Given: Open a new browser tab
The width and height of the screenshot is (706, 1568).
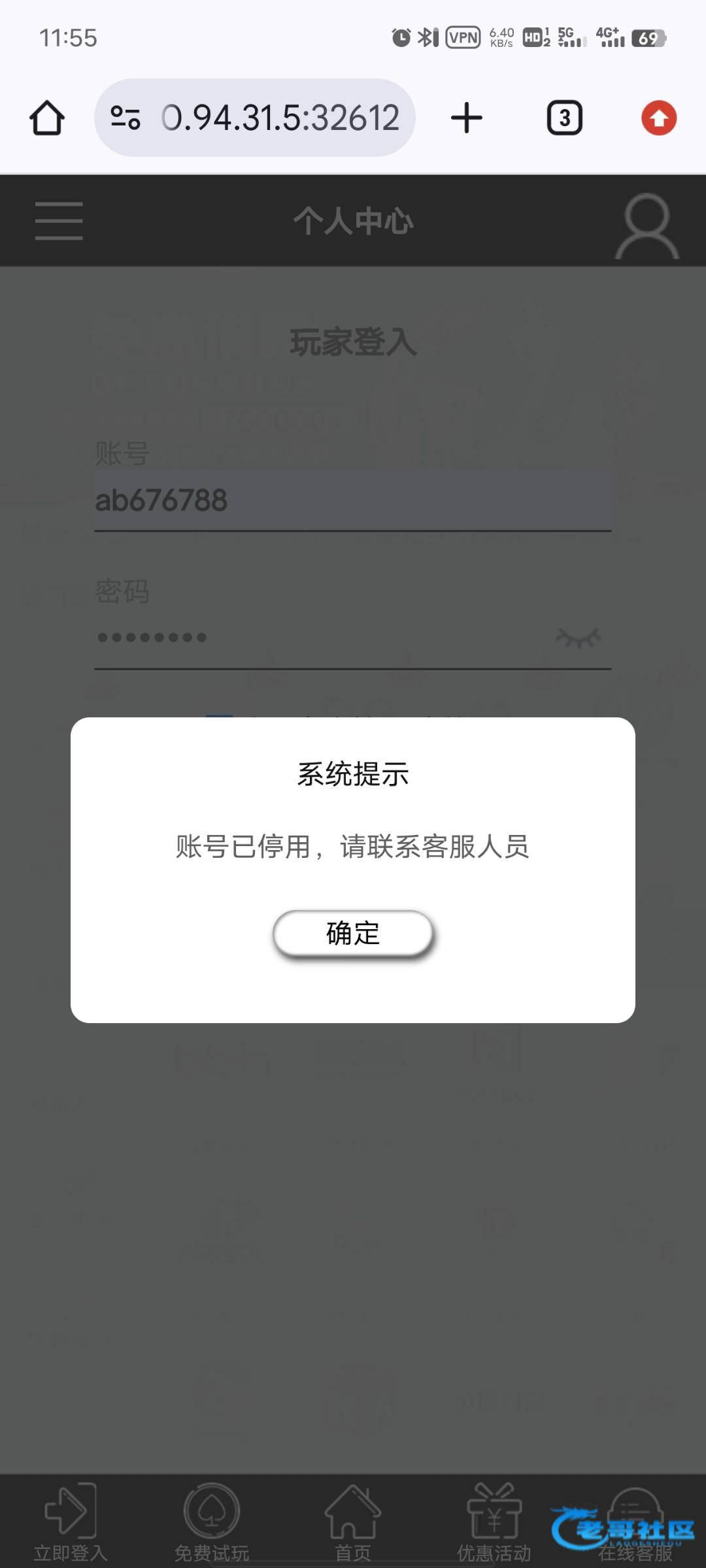Looking at the screenshot, I should coord(467,118).
